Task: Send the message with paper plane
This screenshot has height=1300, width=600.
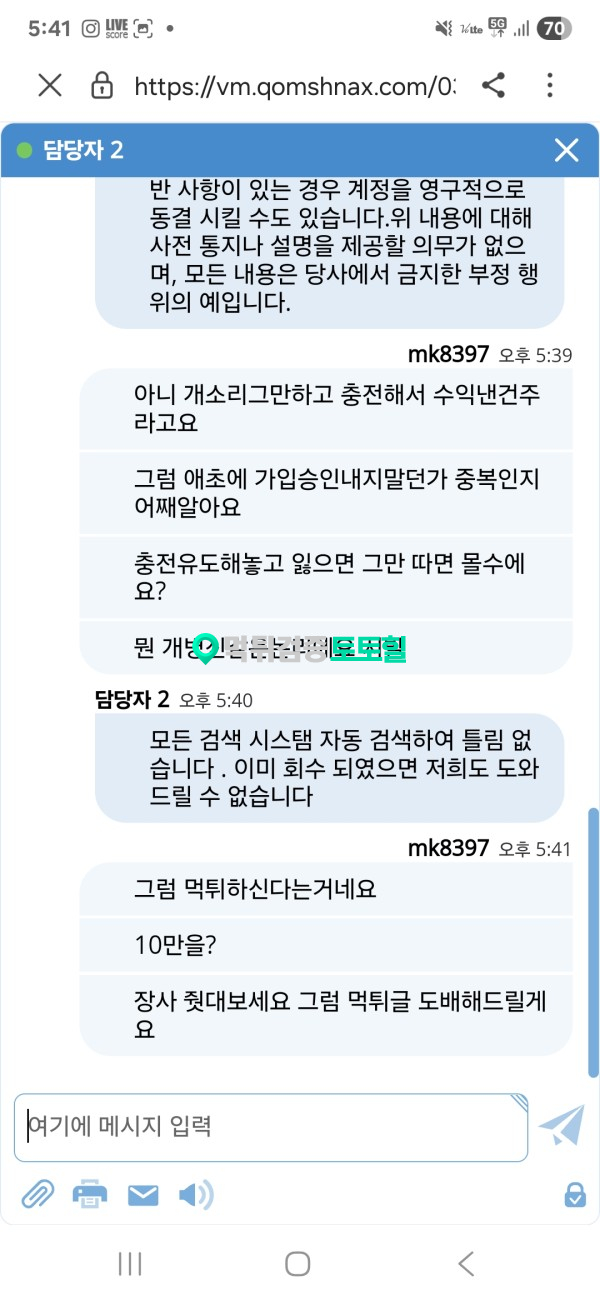Action: point(561,1126)
